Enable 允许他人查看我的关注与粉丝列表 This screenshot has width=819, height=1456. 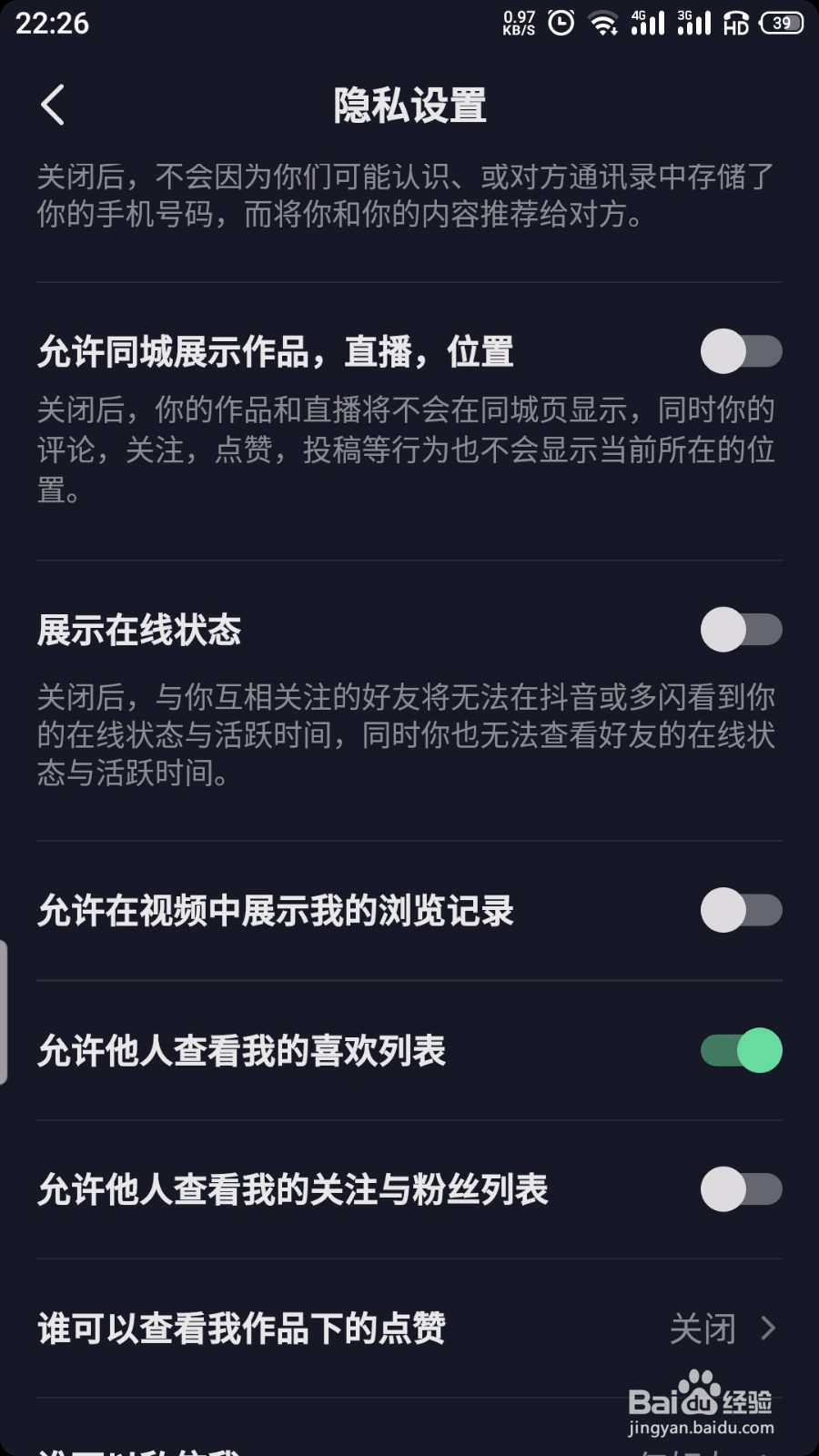[x=741, y=1189]
